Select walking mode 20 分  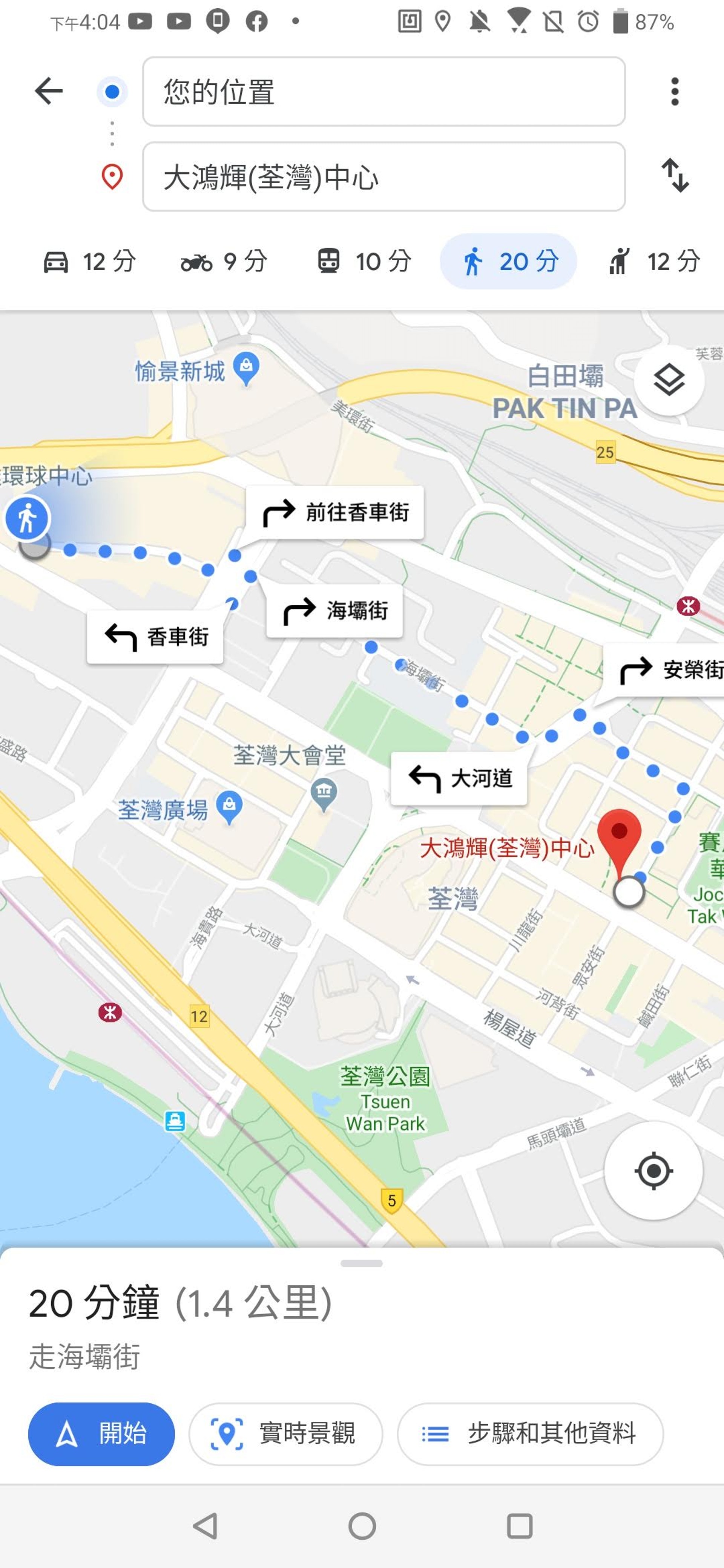click(x=508, y=262)
